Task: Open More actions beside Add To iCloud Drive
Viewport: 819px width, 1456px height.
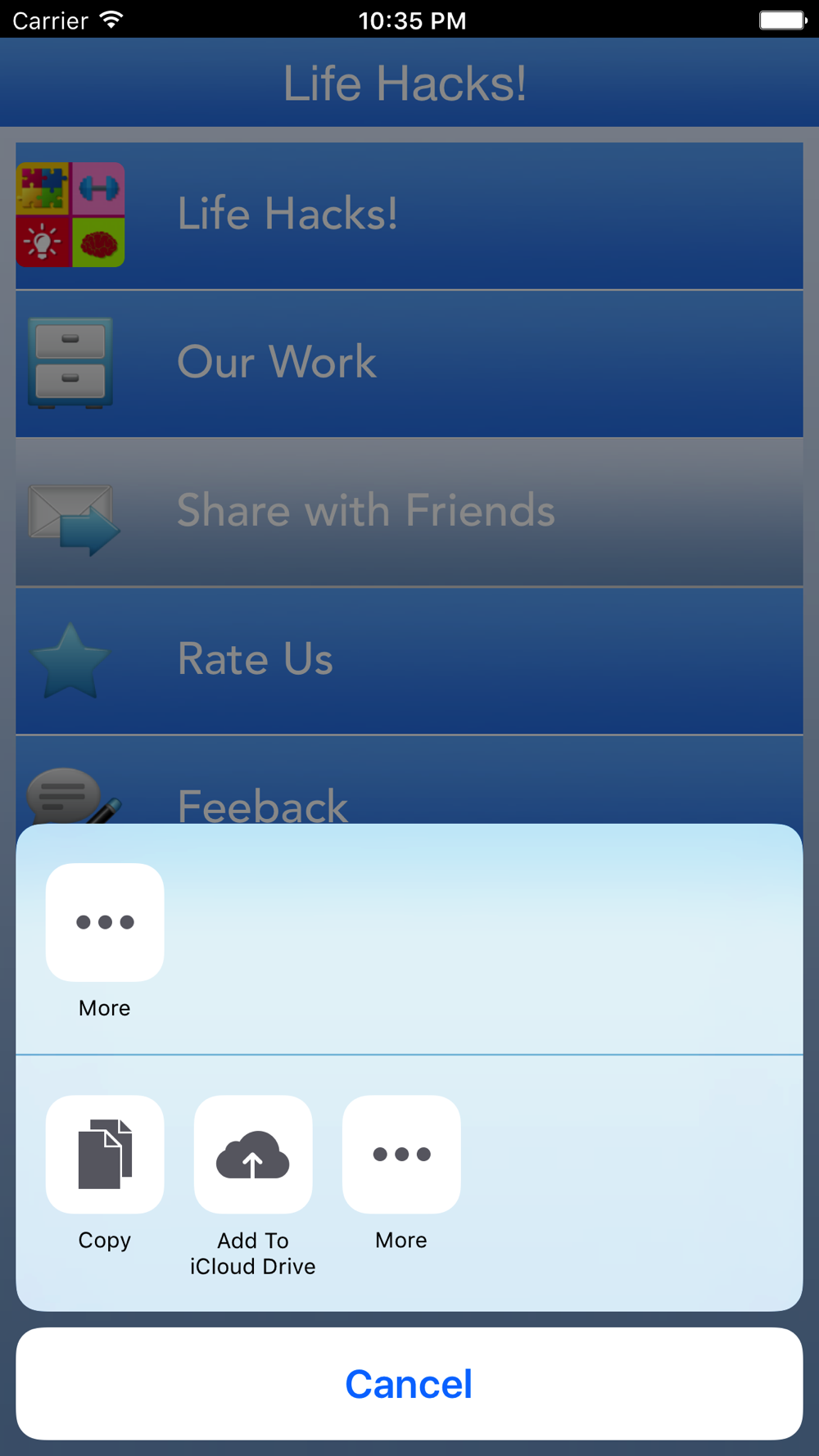Action: coord(401,1154)
